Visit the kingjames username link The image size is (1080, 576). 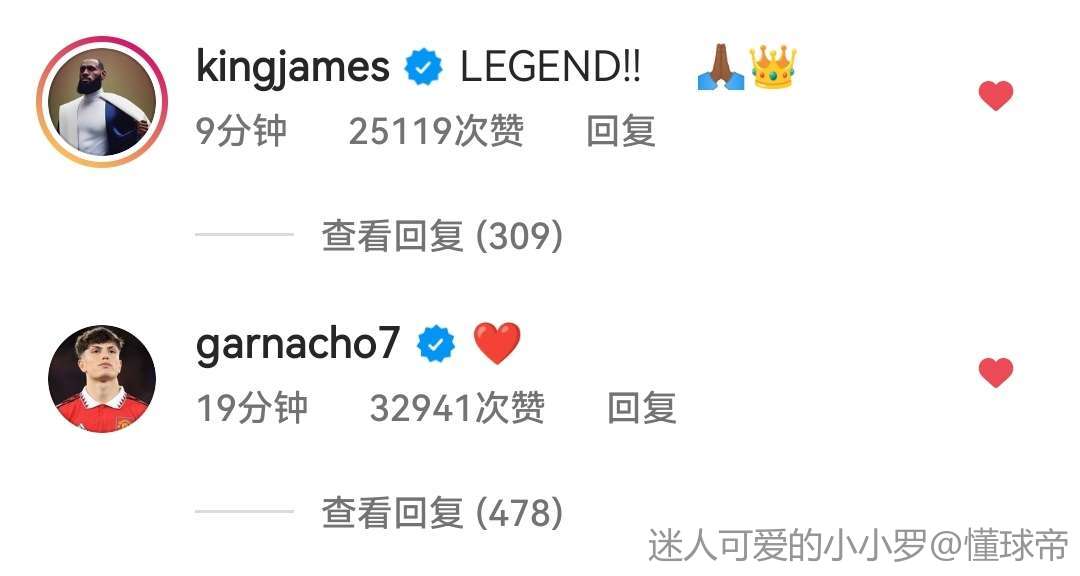292,67
